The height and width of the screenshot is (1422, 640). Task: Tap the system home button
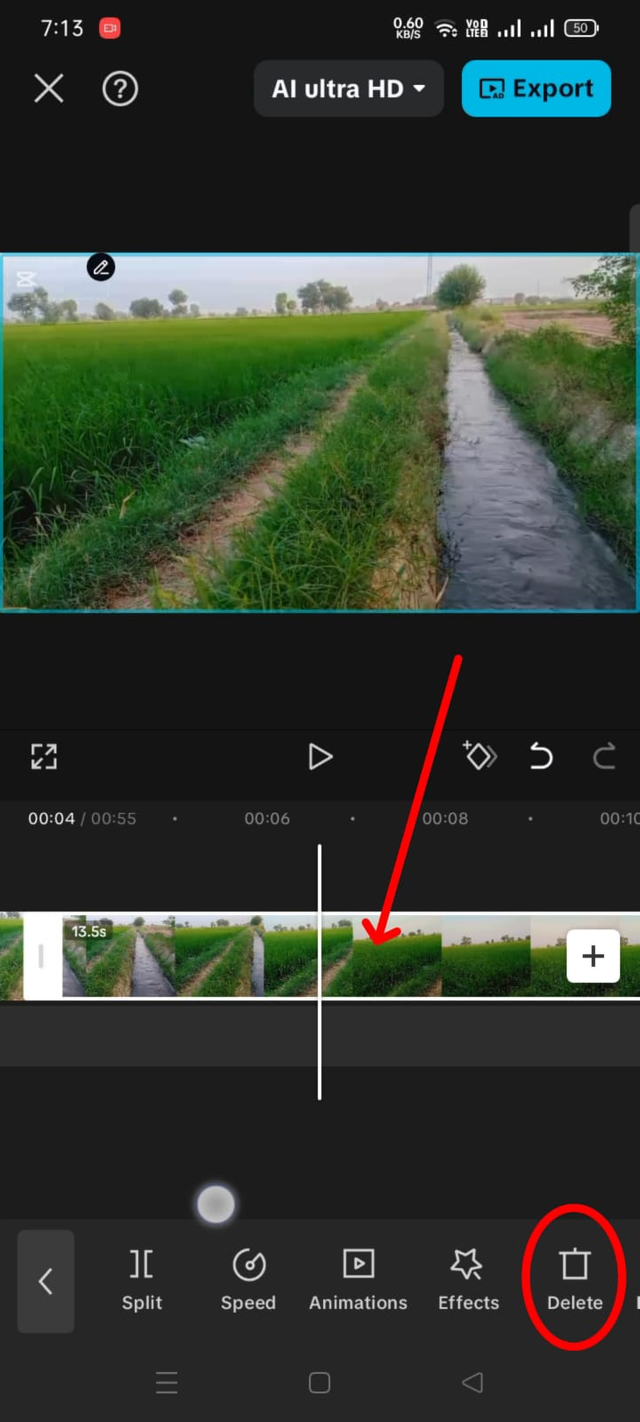click(320, 1383)
